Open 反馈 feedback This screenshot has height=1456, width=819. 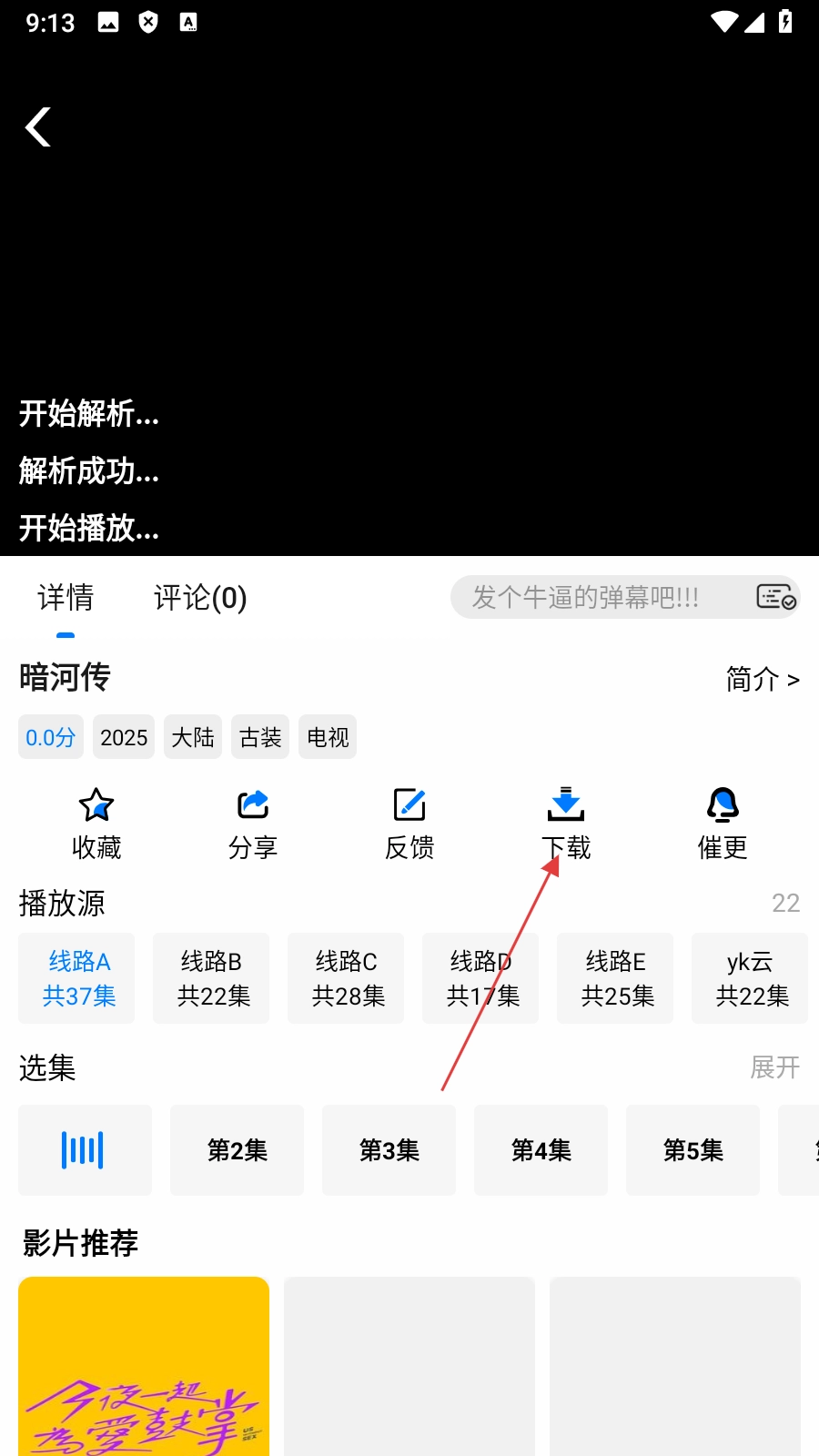coord(409,824)
